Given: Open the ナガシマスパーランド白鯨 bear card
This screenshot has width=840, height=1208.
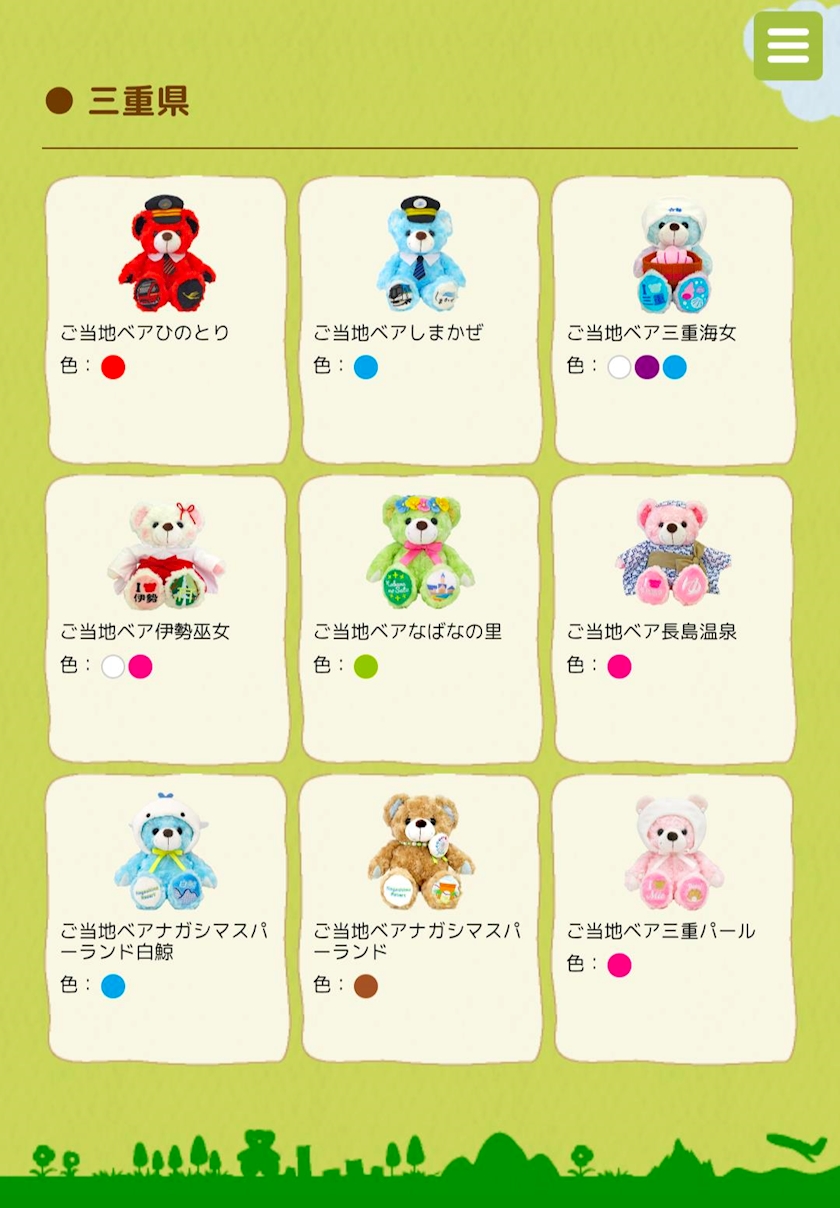Looking at the screenshot, I should point(167,919).
